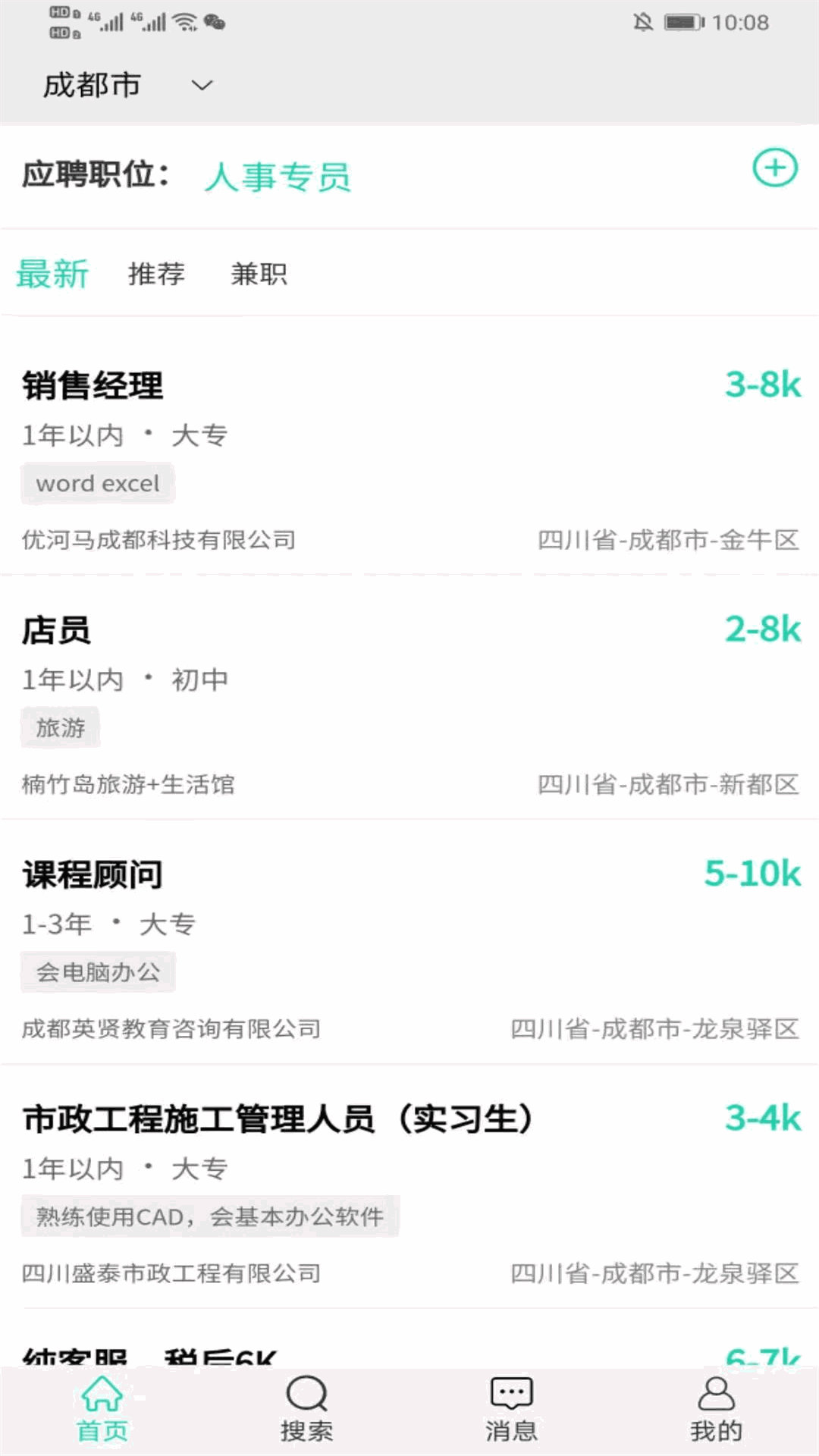819x1456 pixels.
Task: Switch to the 推荐 tab
Action: click(x=156, y=274)
